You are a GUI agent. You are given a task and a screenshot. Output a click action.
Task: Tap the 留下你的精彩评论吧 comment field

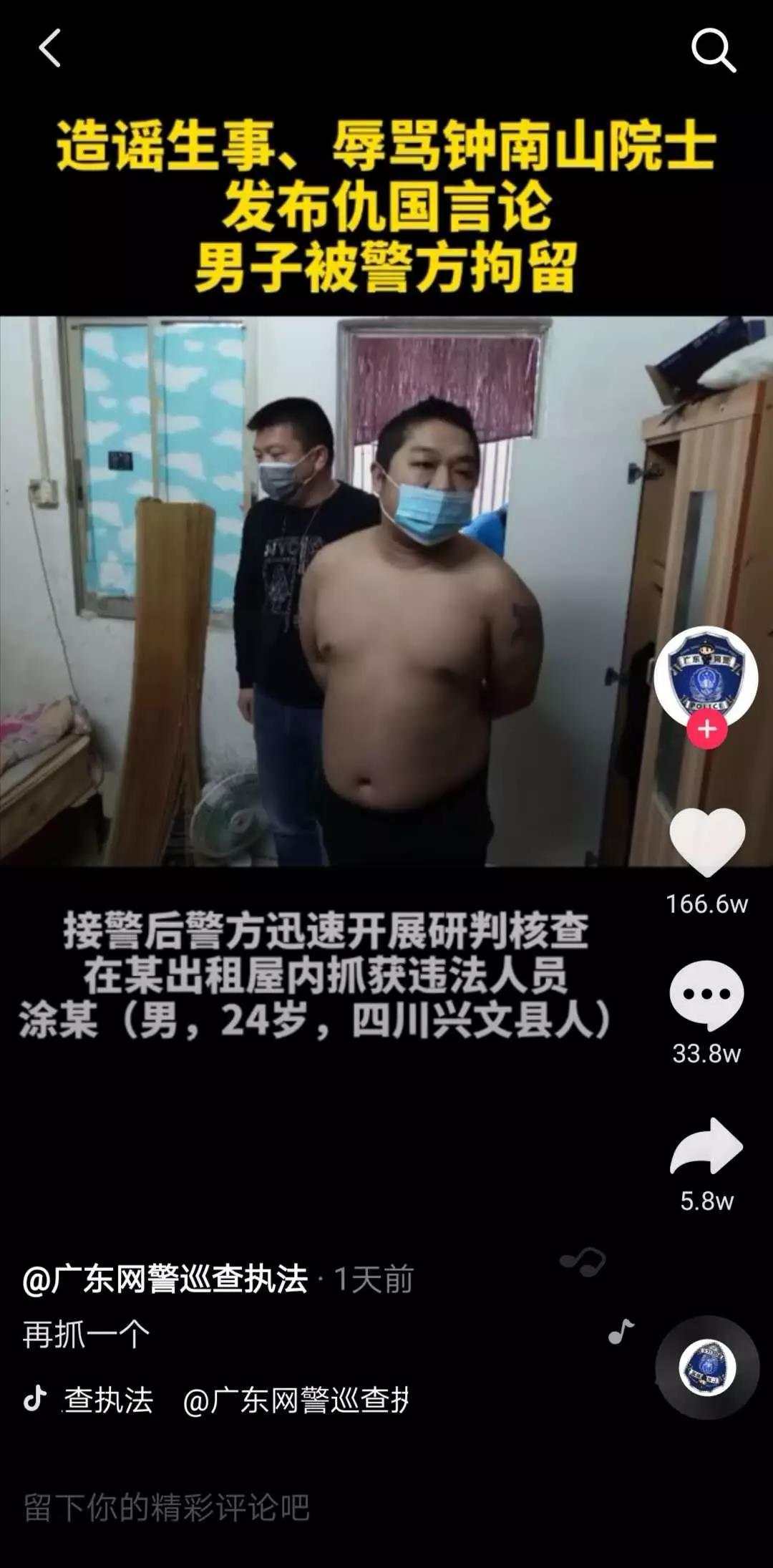(166, 1505)
